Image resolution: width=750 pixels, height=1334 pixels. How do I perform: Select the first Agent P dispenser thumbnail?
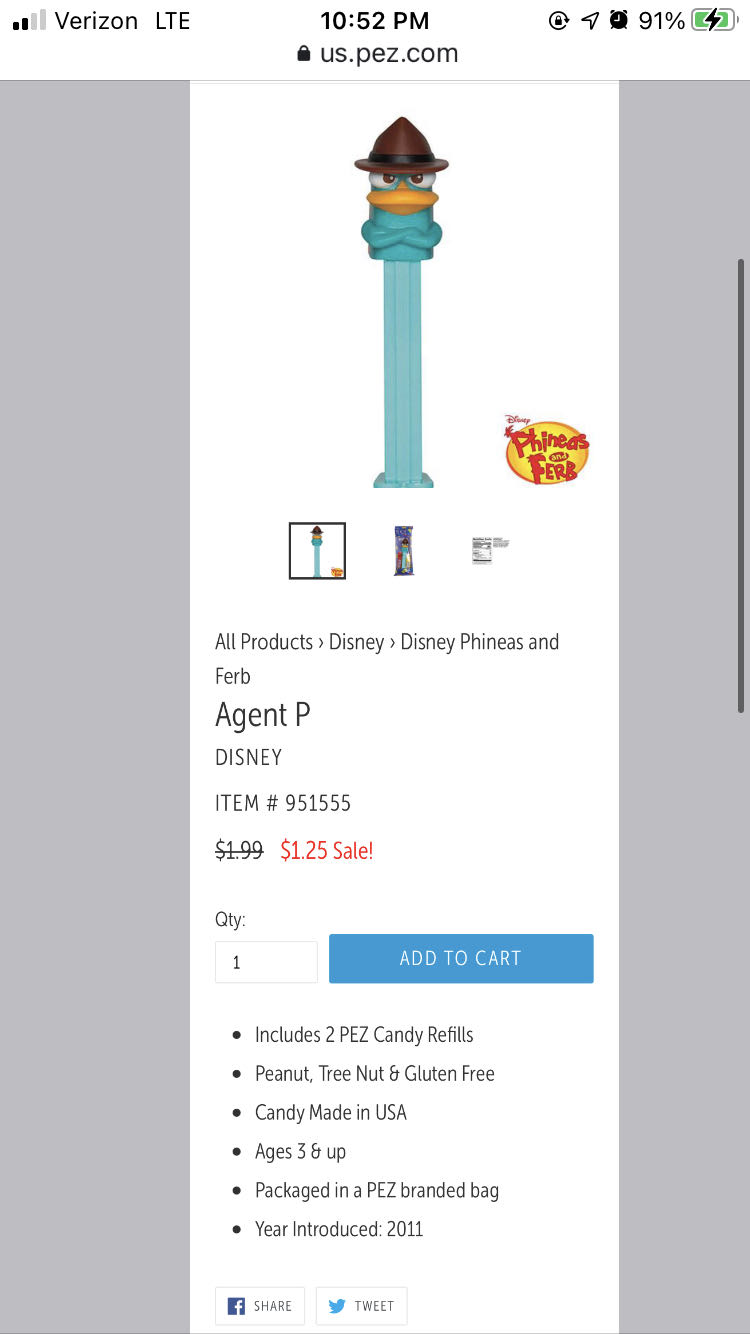[x=317, y=550]
